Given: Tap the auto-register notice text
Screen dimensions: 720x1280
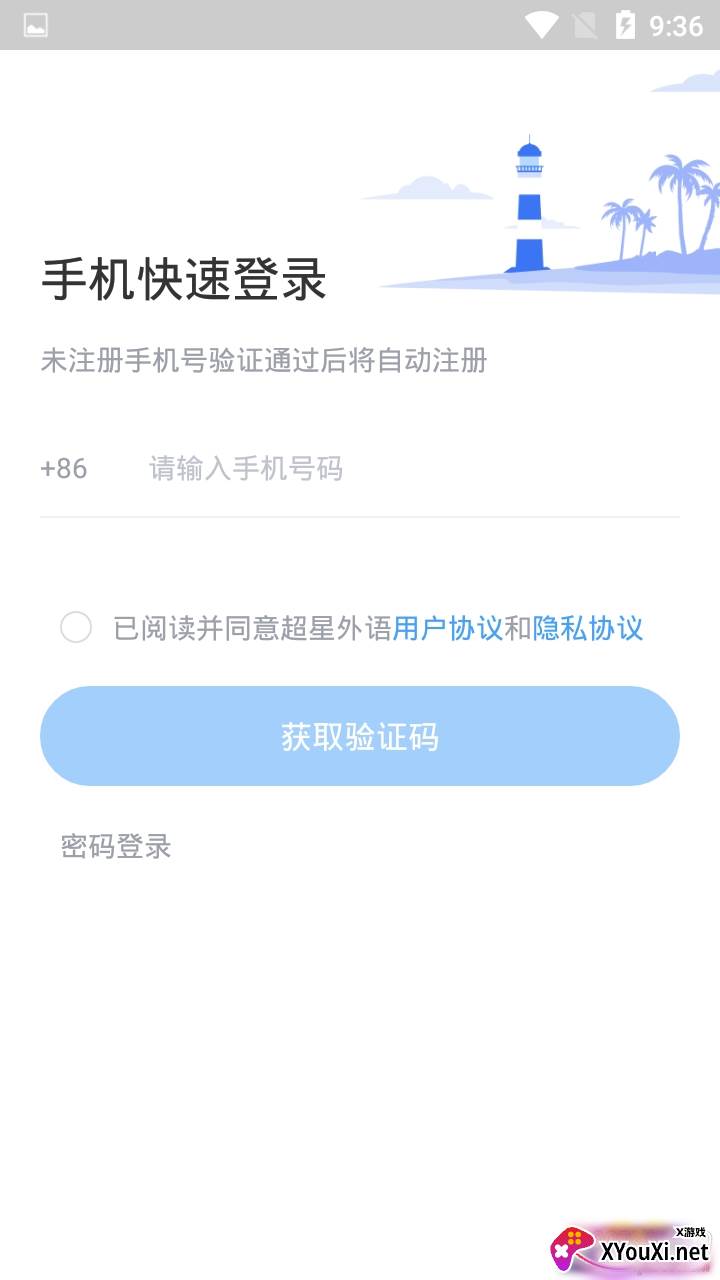Looking at the screenshot, I should pos(262,361).
